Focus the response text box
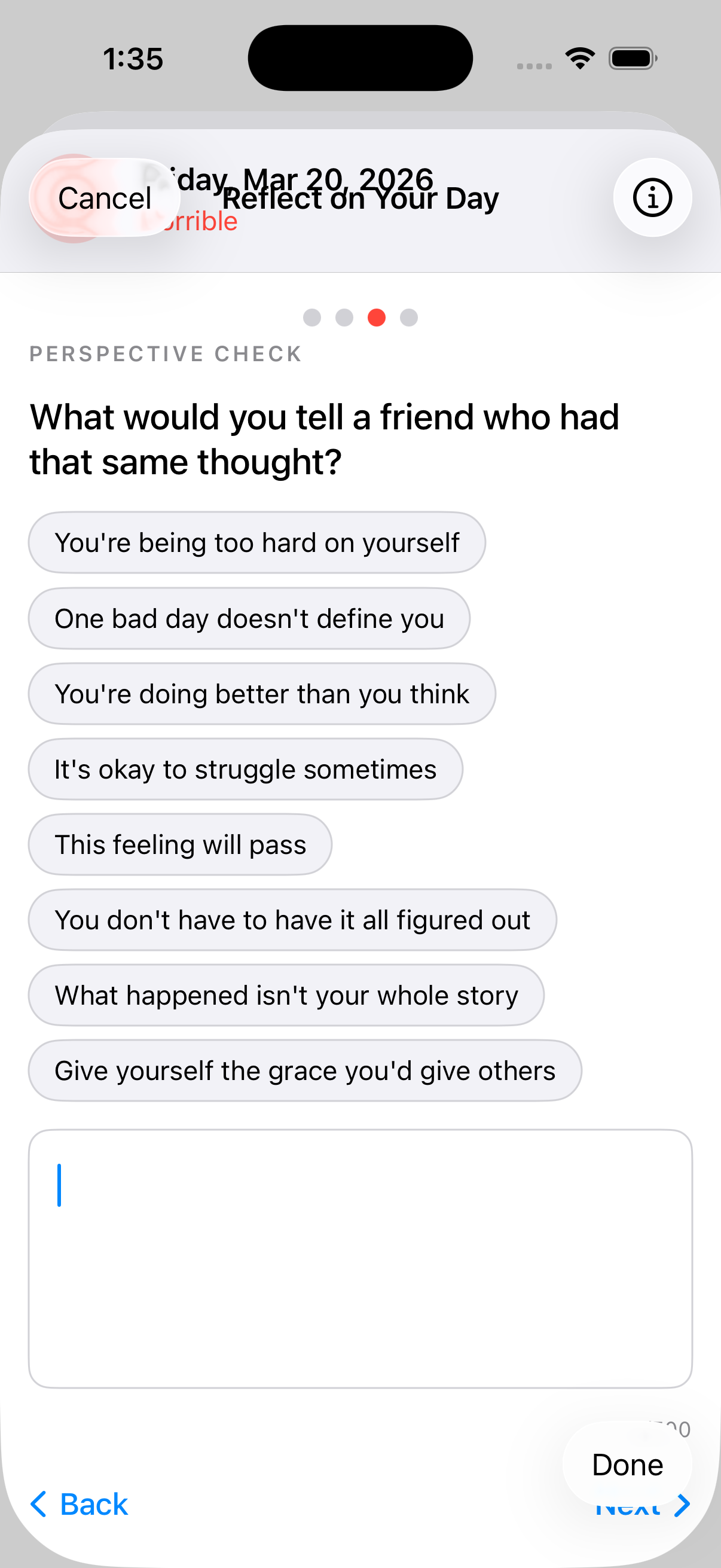The width and height of the screenshot is (721, 1568). pos(360,1258)
